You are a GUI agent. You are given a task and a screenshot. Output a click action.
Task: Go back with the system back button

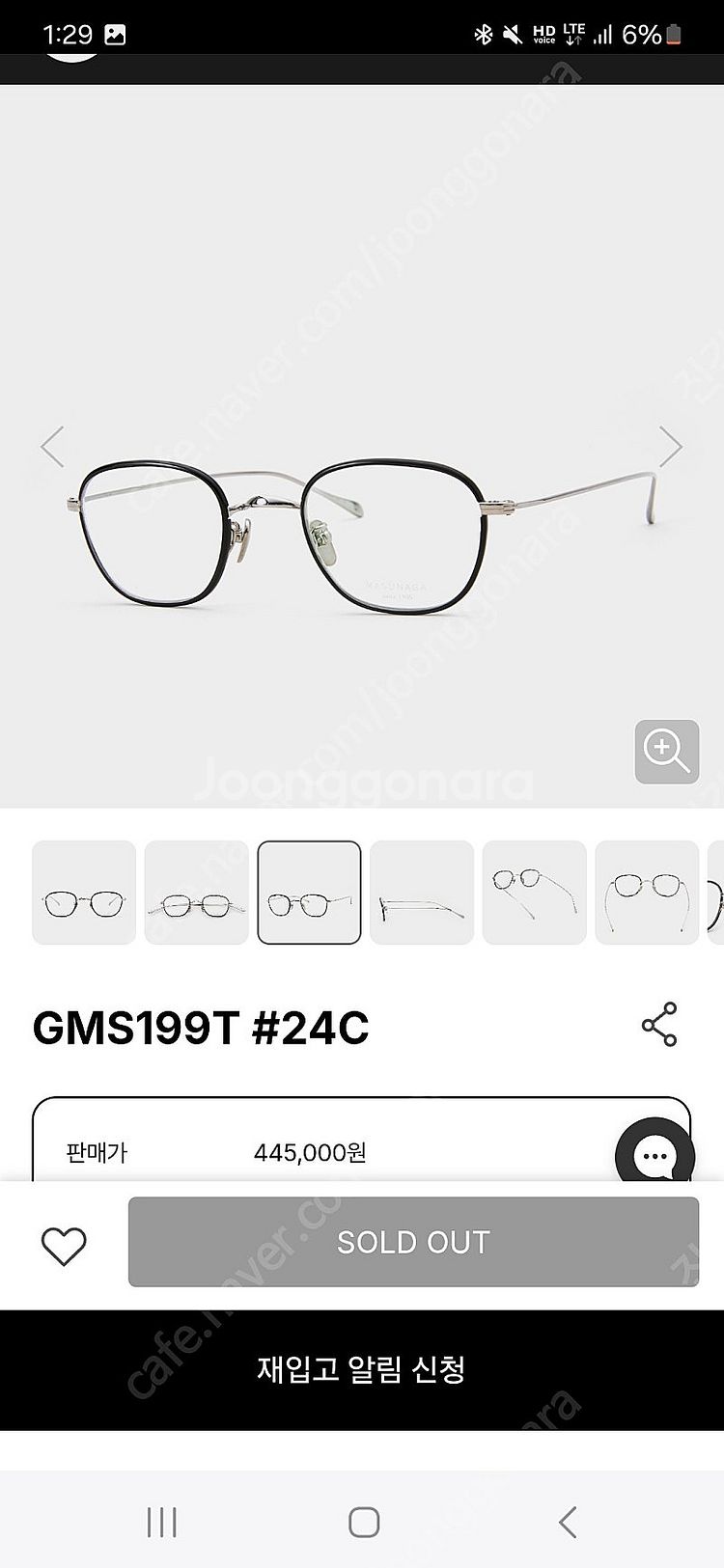[x=568, y=1522]
